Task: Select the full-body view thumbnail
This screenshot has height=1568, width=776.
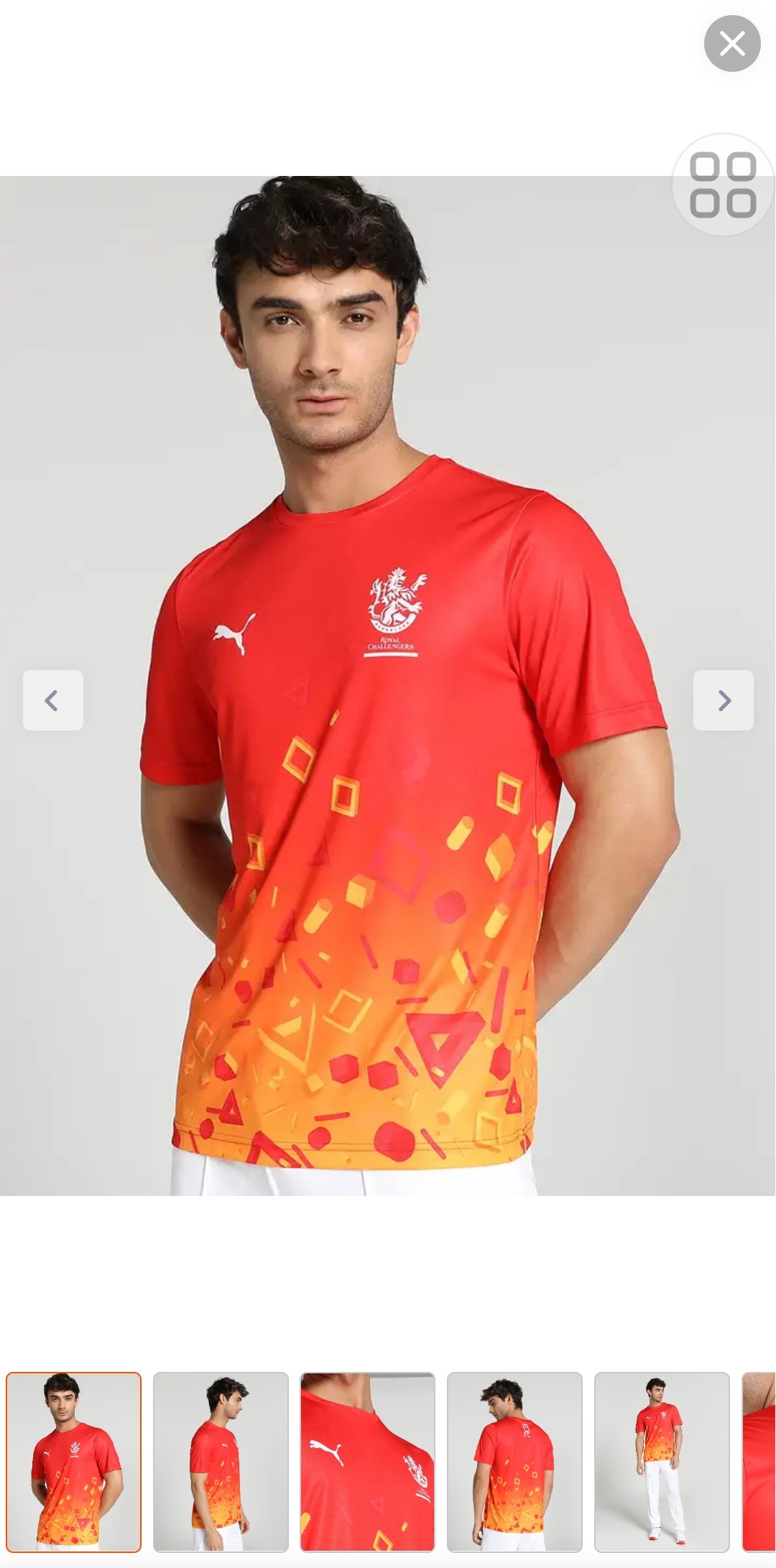Action: coord(662,1462)
